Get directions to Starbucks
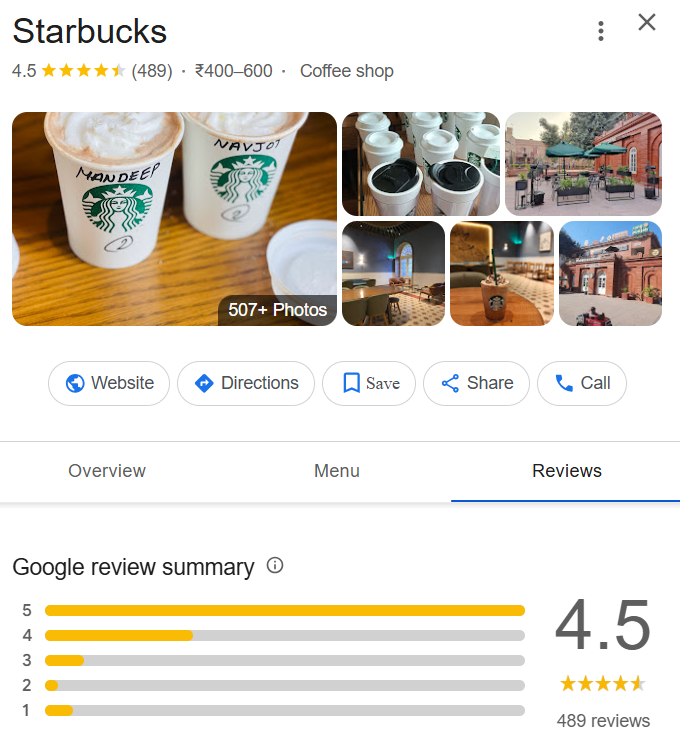Screen dimensions: 680x742 (246, 383)
